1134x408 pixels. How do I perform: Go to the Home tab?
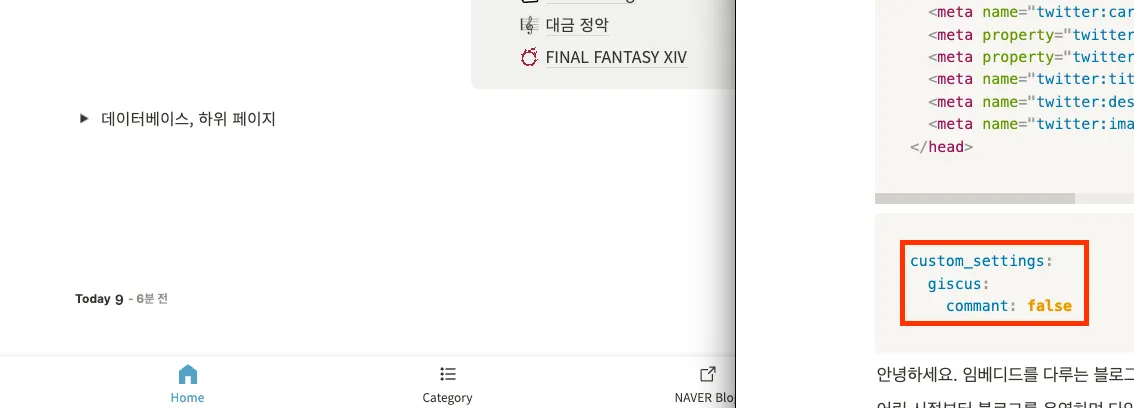click(187, 384)
